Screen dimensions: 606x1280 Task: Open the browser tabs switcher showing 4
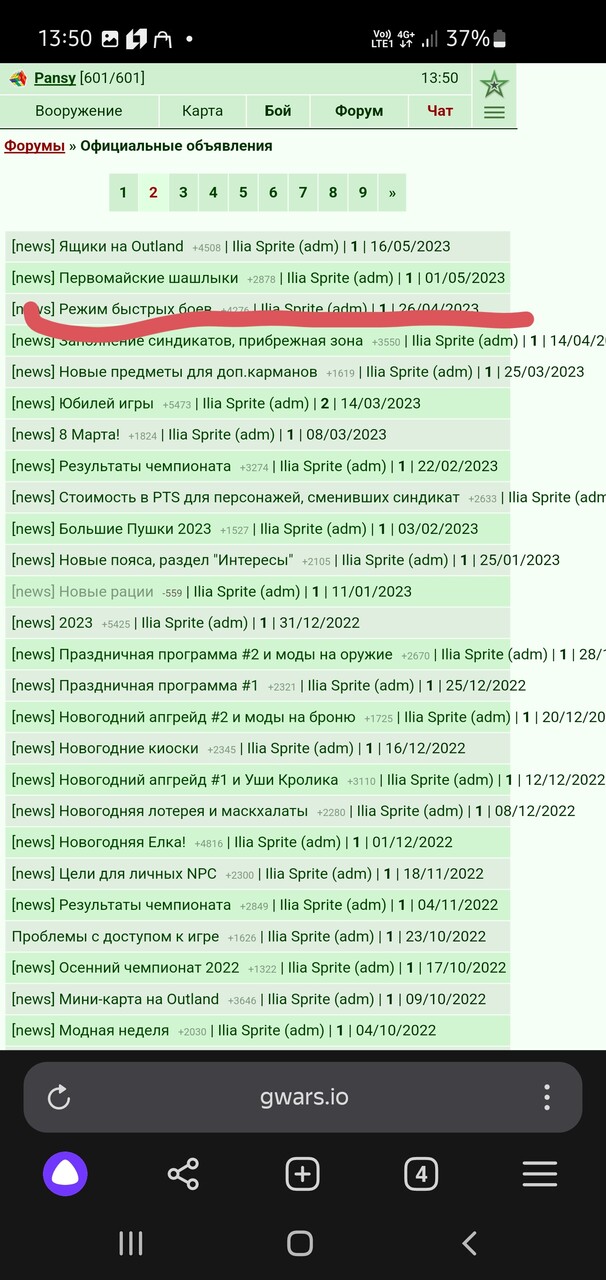[x=421, y=1174]
